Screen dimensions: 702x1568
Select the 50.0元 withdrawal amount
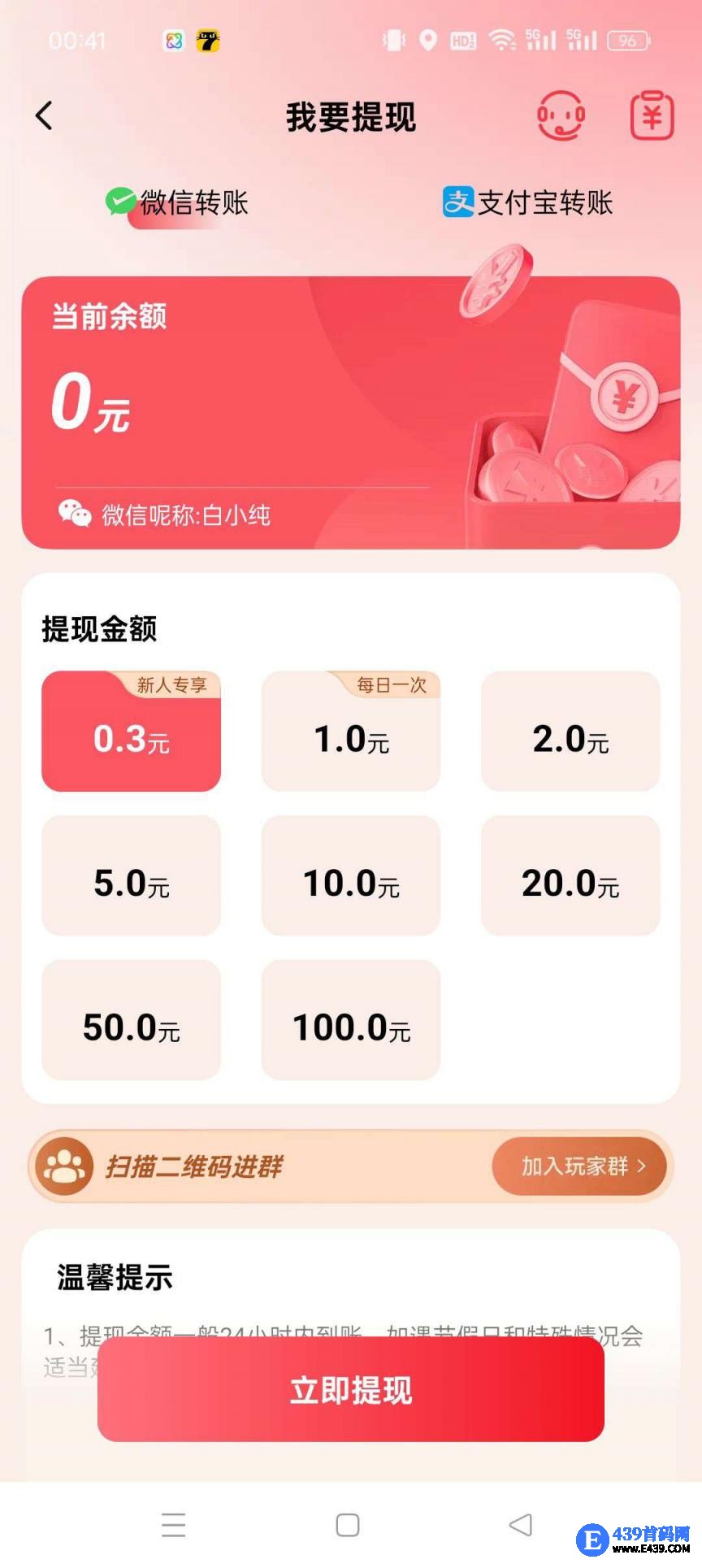click(131, 1021)
